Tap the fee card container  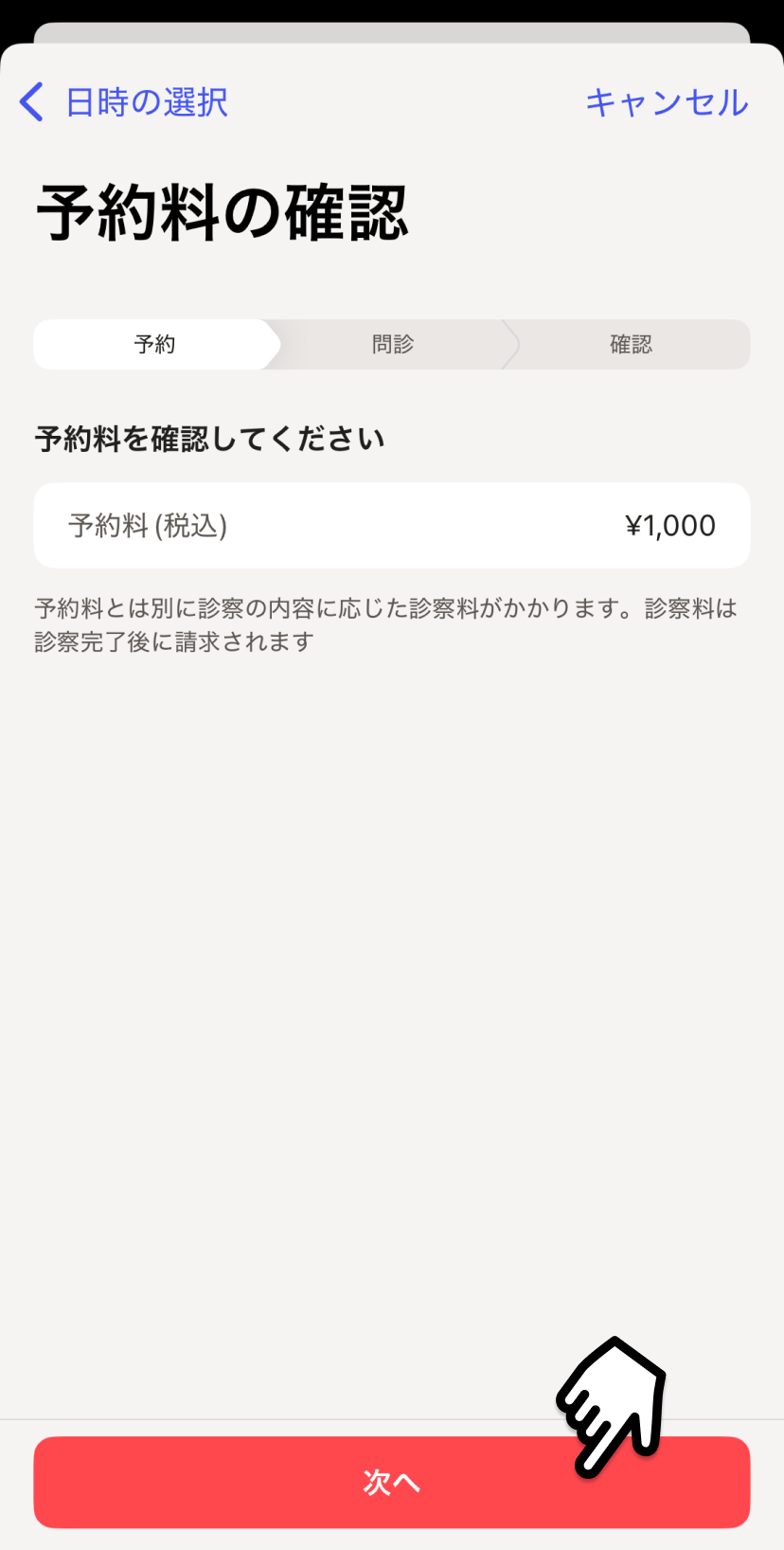391,525
